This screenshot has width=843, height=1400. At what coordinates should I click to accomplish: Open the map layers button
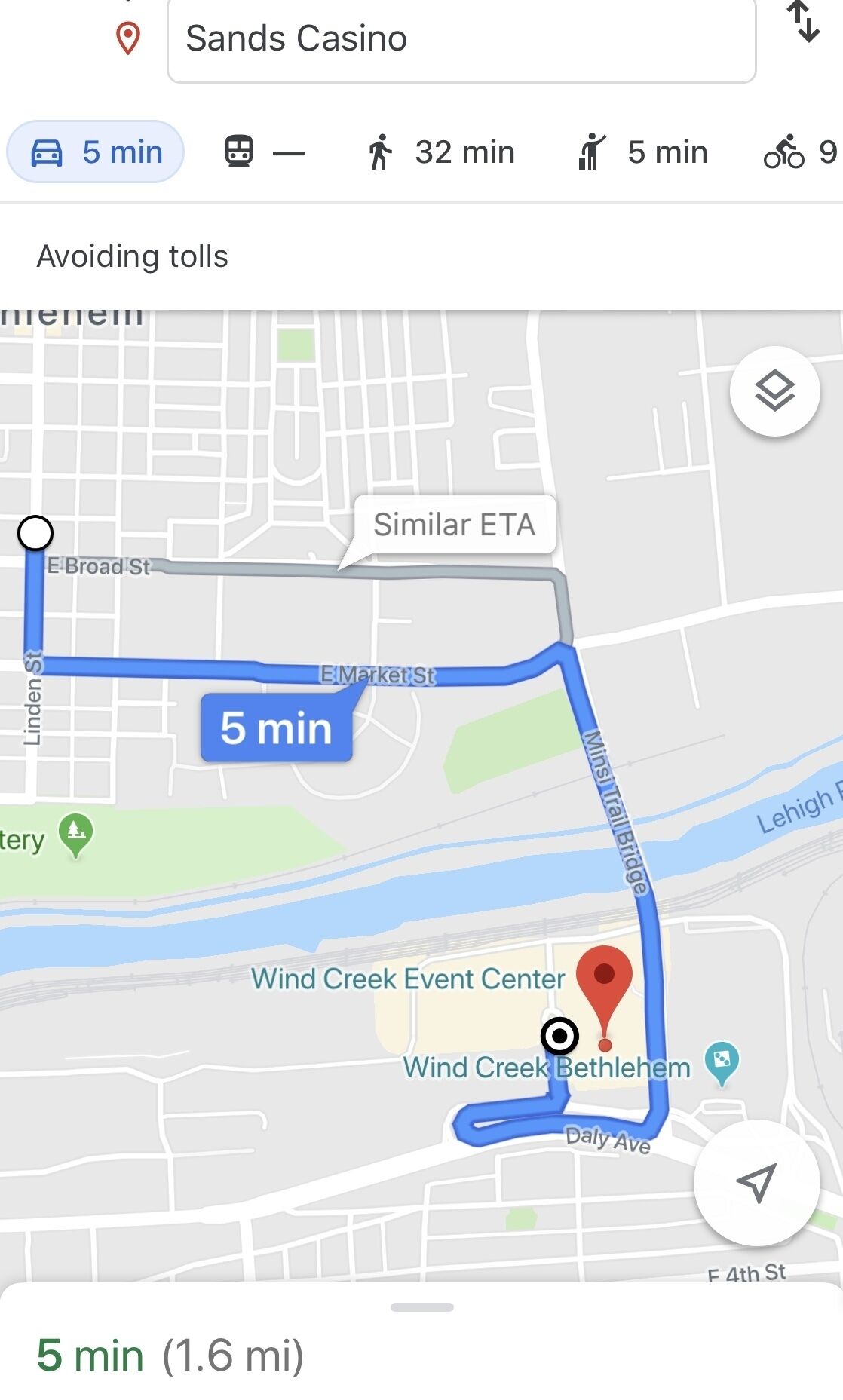point(775,391)
